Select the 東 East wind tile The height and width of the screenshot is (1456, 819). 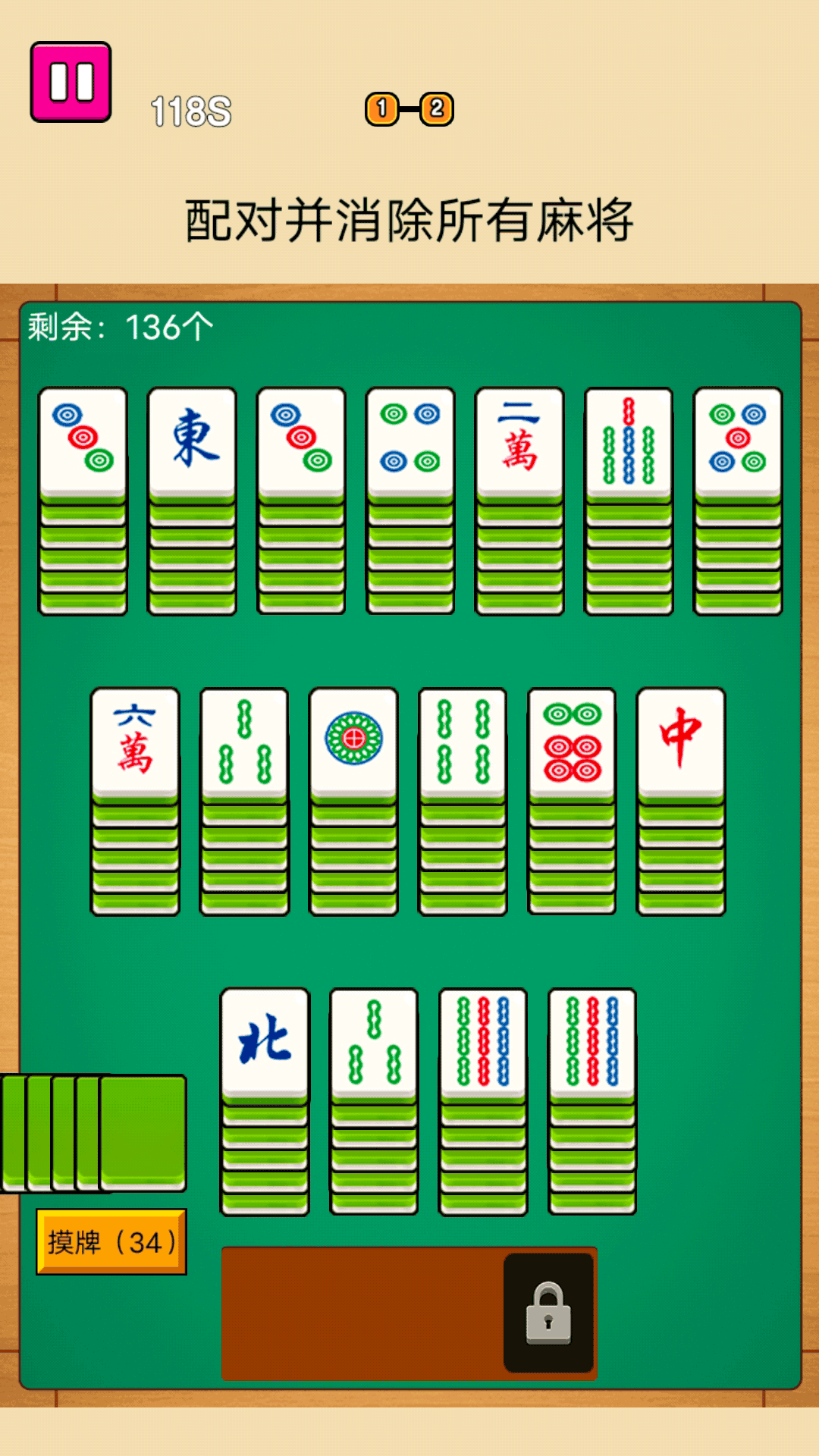(193, 442)
